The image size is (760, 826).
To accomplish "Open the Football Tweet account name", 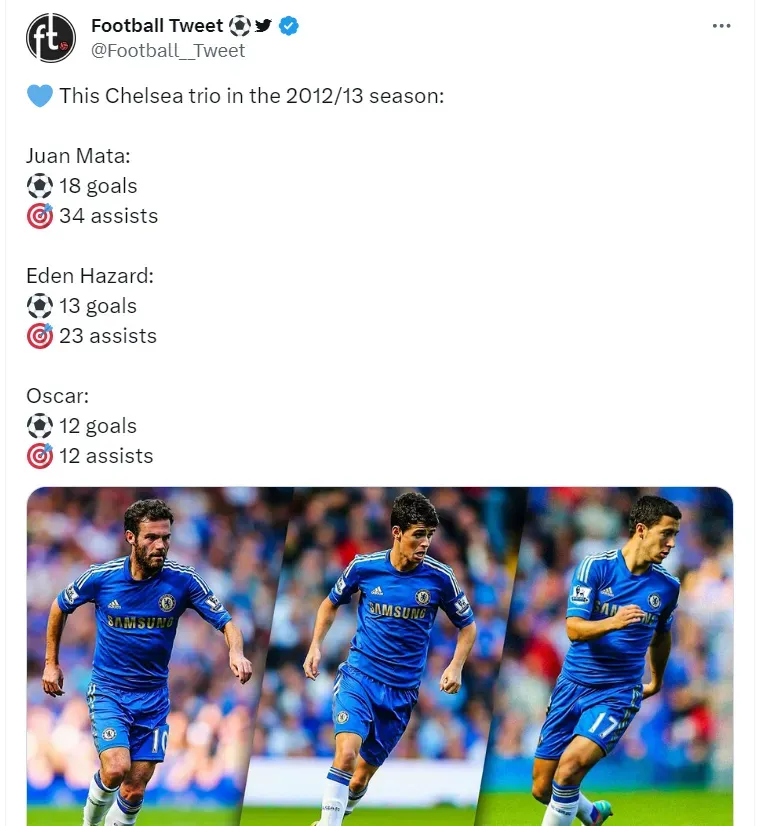I will tap(157, 26).
